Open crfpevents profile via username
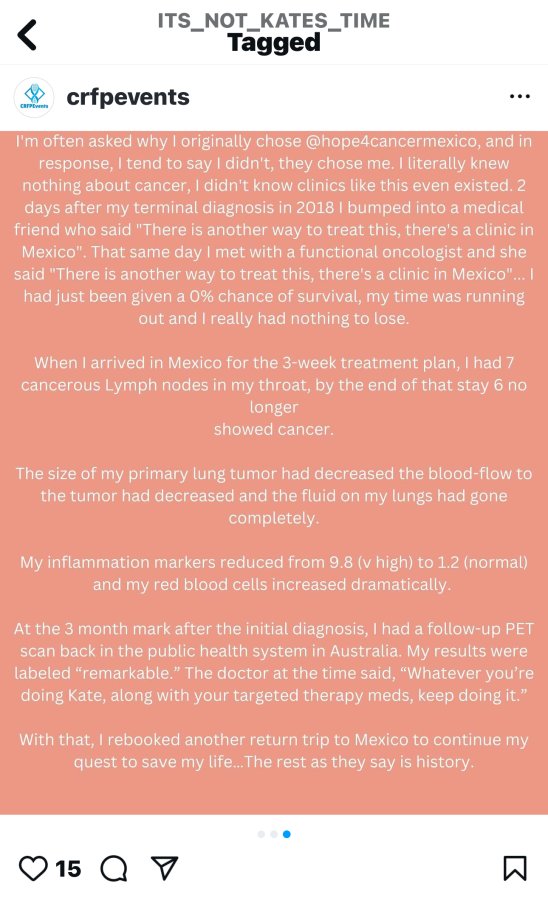Image resolution: width=548 pixels, height=900 pixels. pos(128,98)
